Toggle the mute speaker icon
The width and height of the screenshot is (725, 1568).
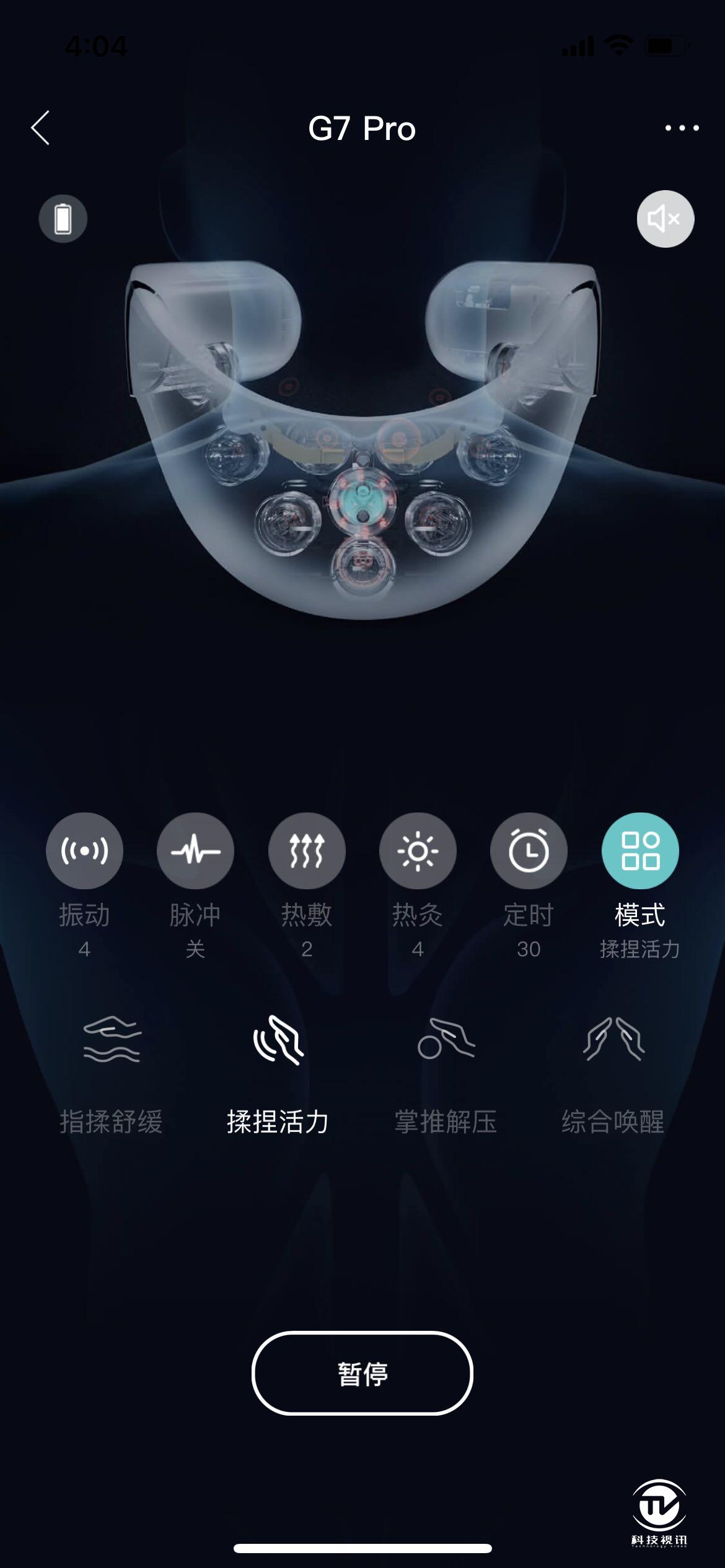pyautogui.click(x=665, y=219)
